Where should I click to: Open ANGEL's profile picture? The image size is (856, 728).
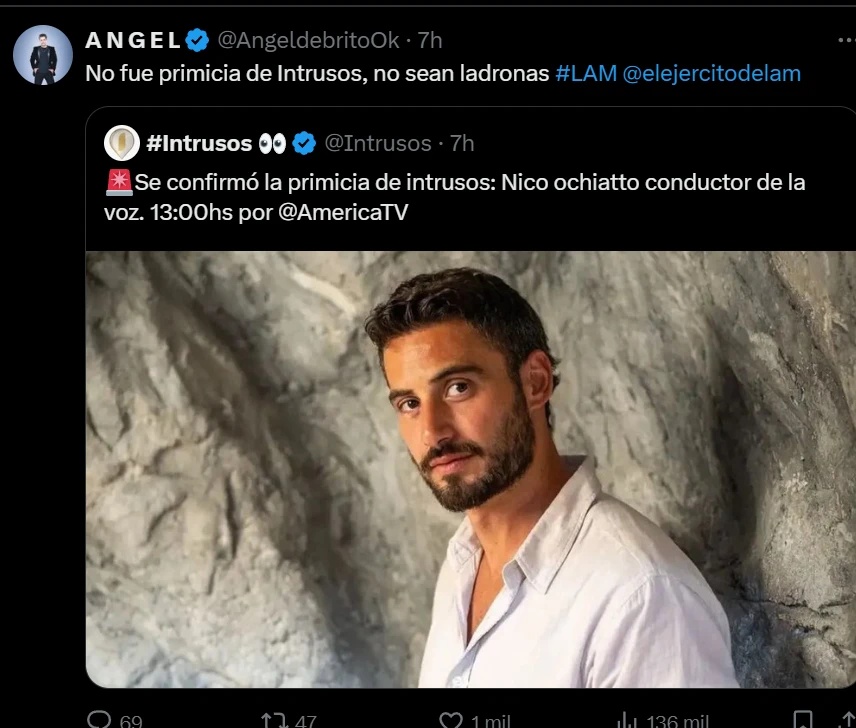pyautogui.click(x=43, y=55)
